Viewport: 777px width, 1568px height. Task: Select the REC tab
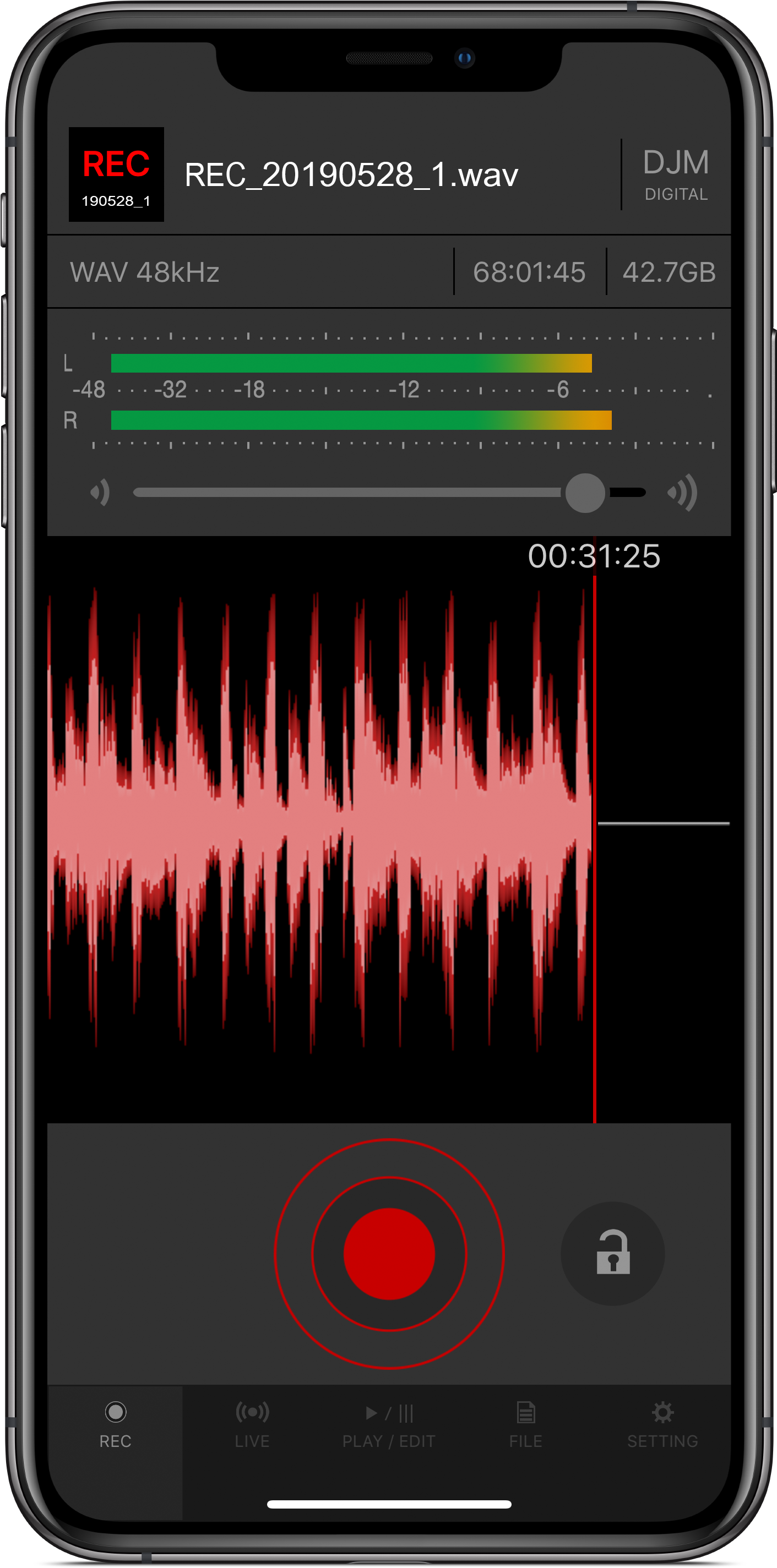point(115,1424)
